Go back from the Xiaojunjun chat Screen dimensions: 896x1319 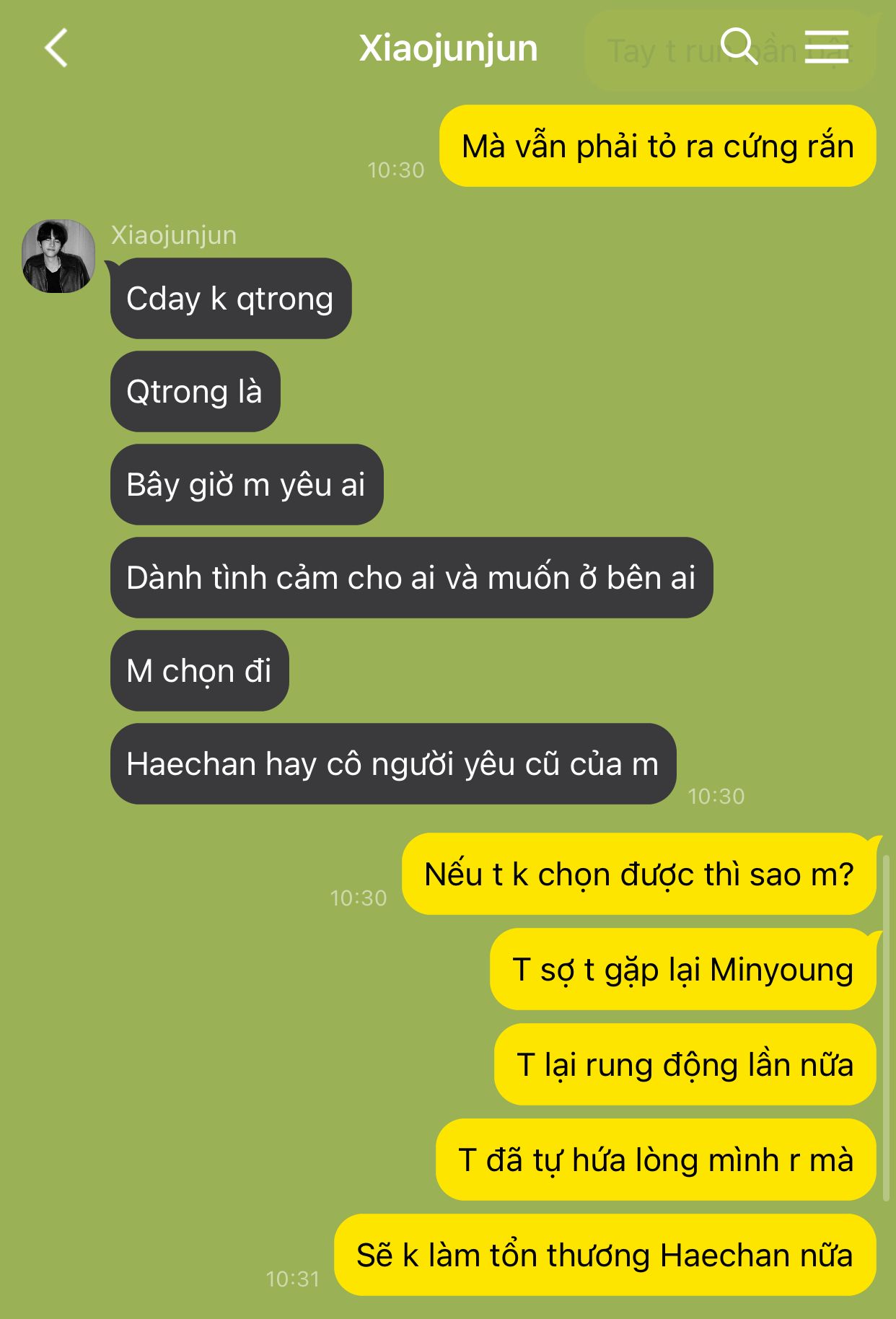point(56,48)
